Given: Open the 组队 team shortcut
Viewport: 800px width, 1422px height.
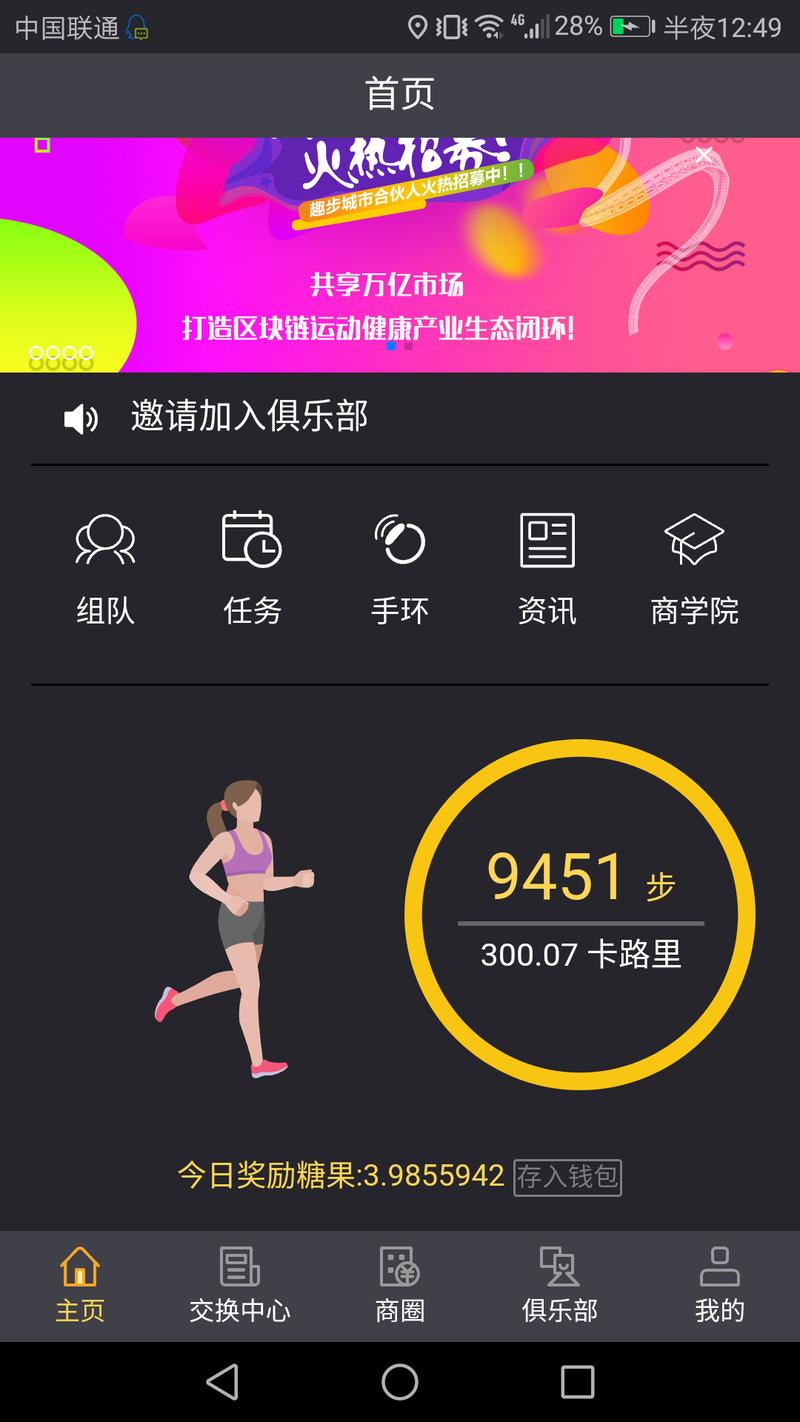Looking at the screenshot, I should pyautogui.click(x=105, y=567).
